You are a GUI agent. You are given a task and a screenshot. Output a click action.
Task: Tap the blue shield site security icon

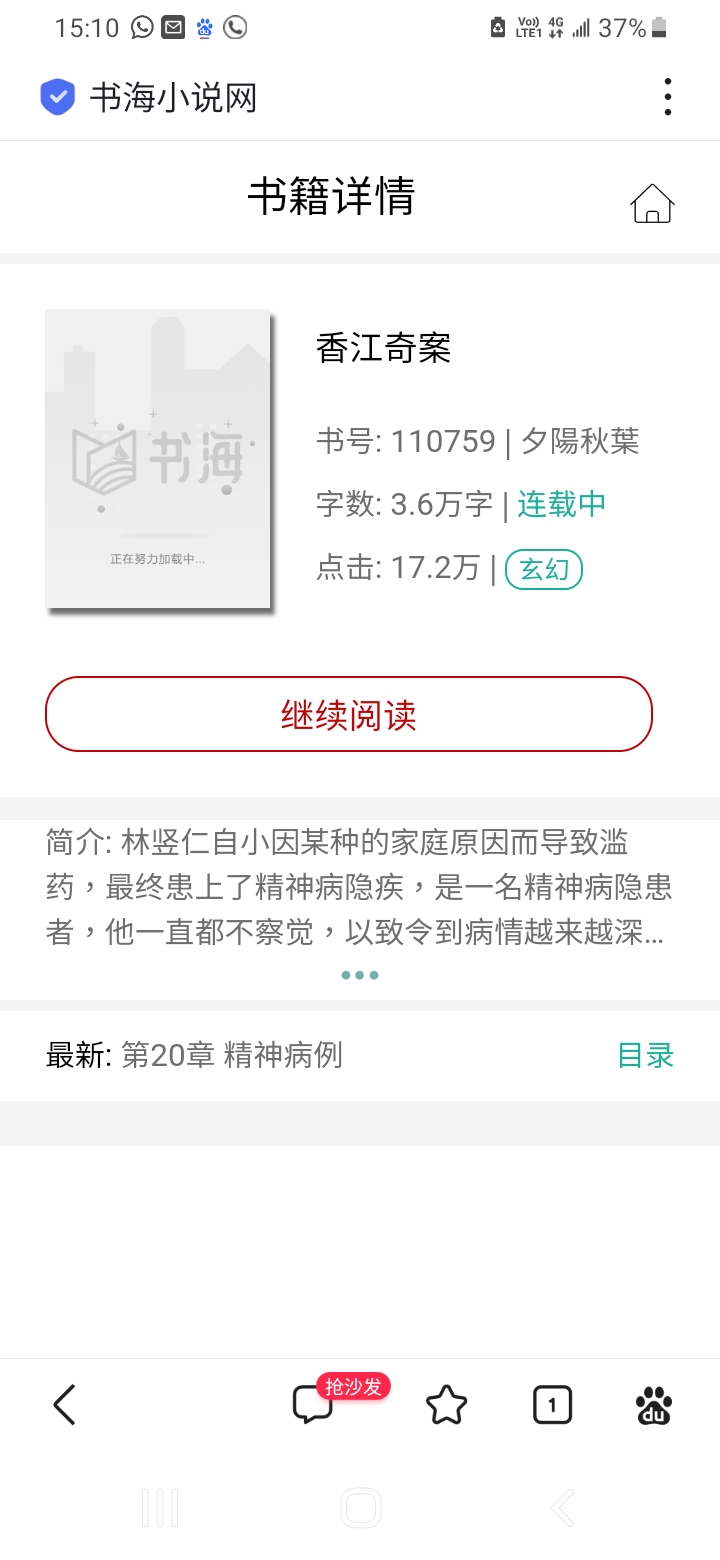(57, 97)
